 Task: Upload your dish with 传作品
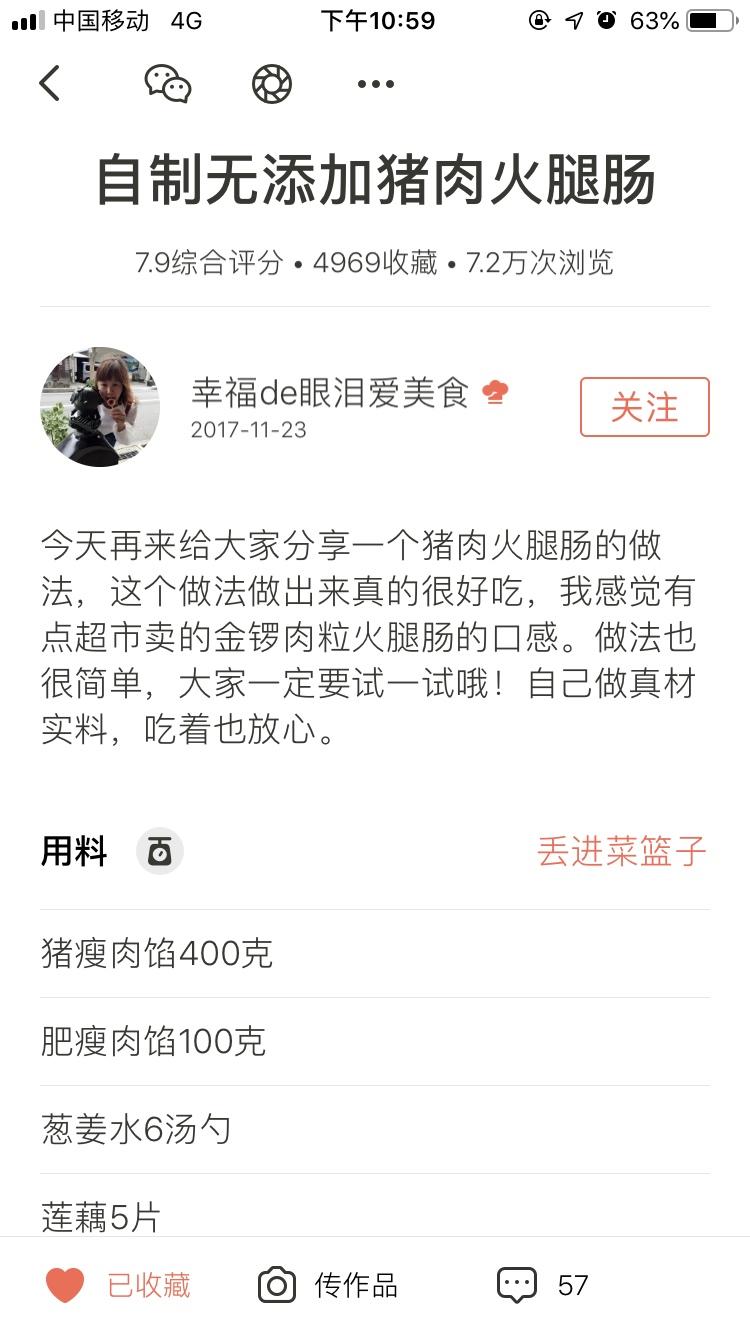coord(328,1285)
